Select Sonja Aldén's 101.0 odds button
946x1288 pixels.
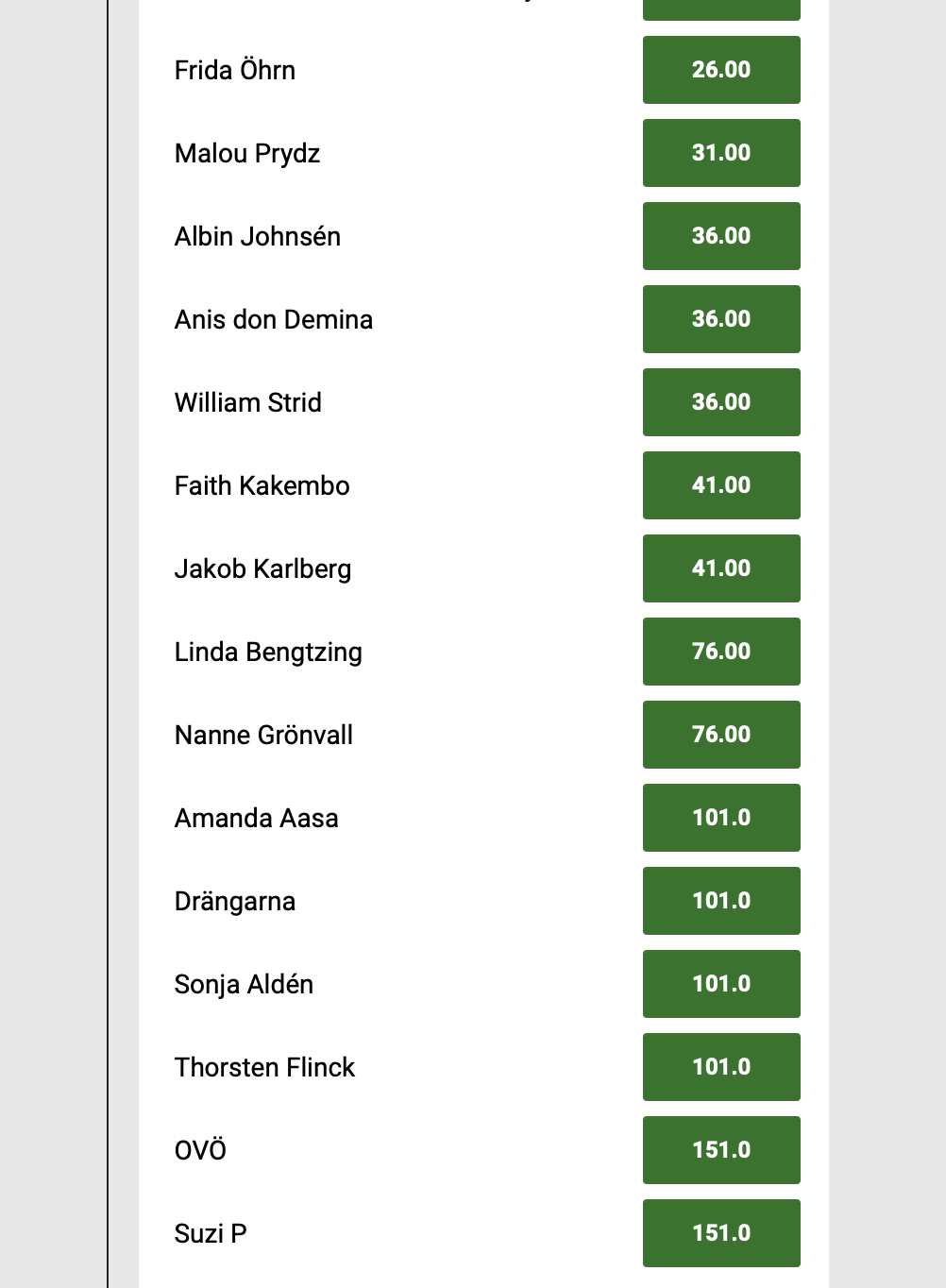tap(720, 983)
